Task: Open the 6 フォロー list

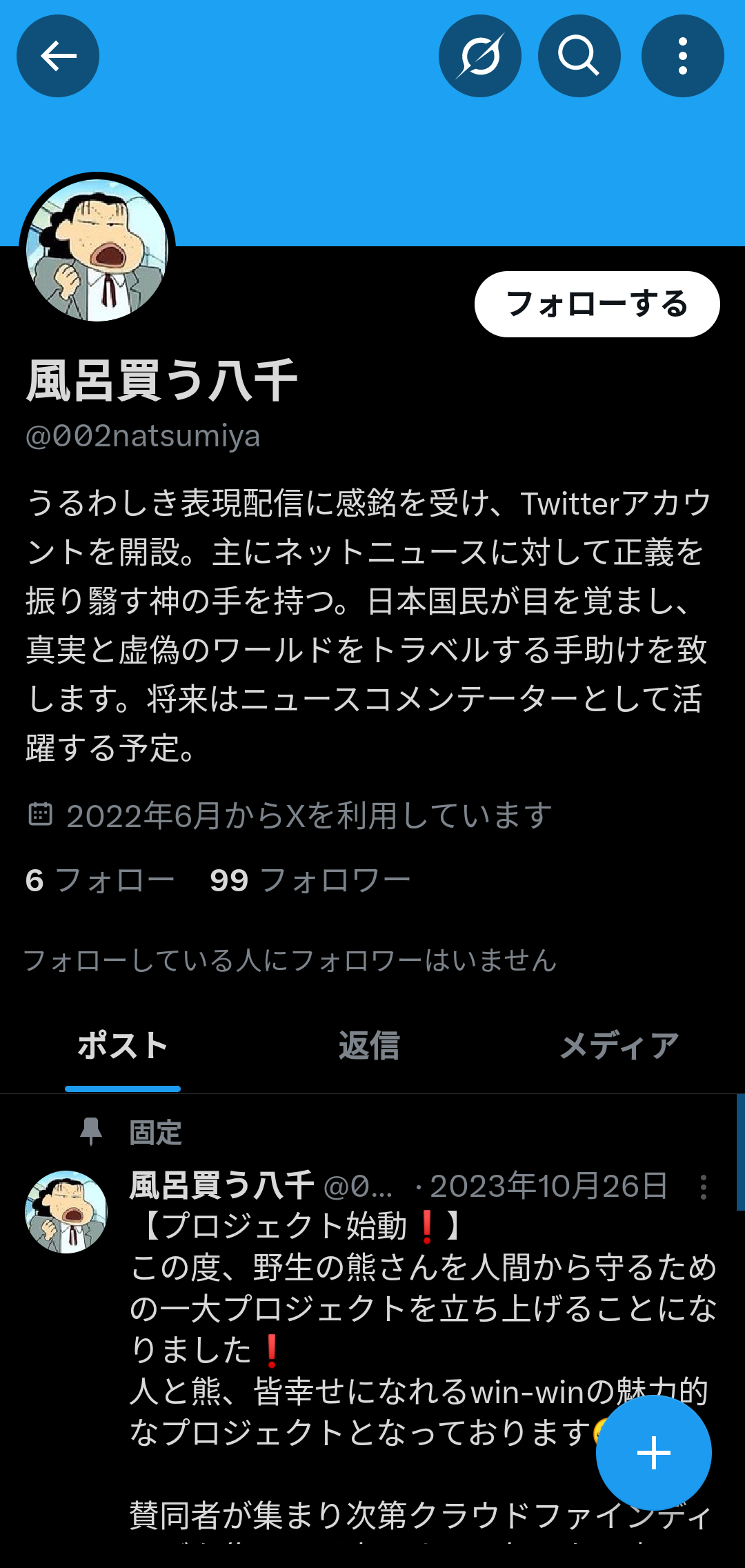Action: (x=100, y=881)
